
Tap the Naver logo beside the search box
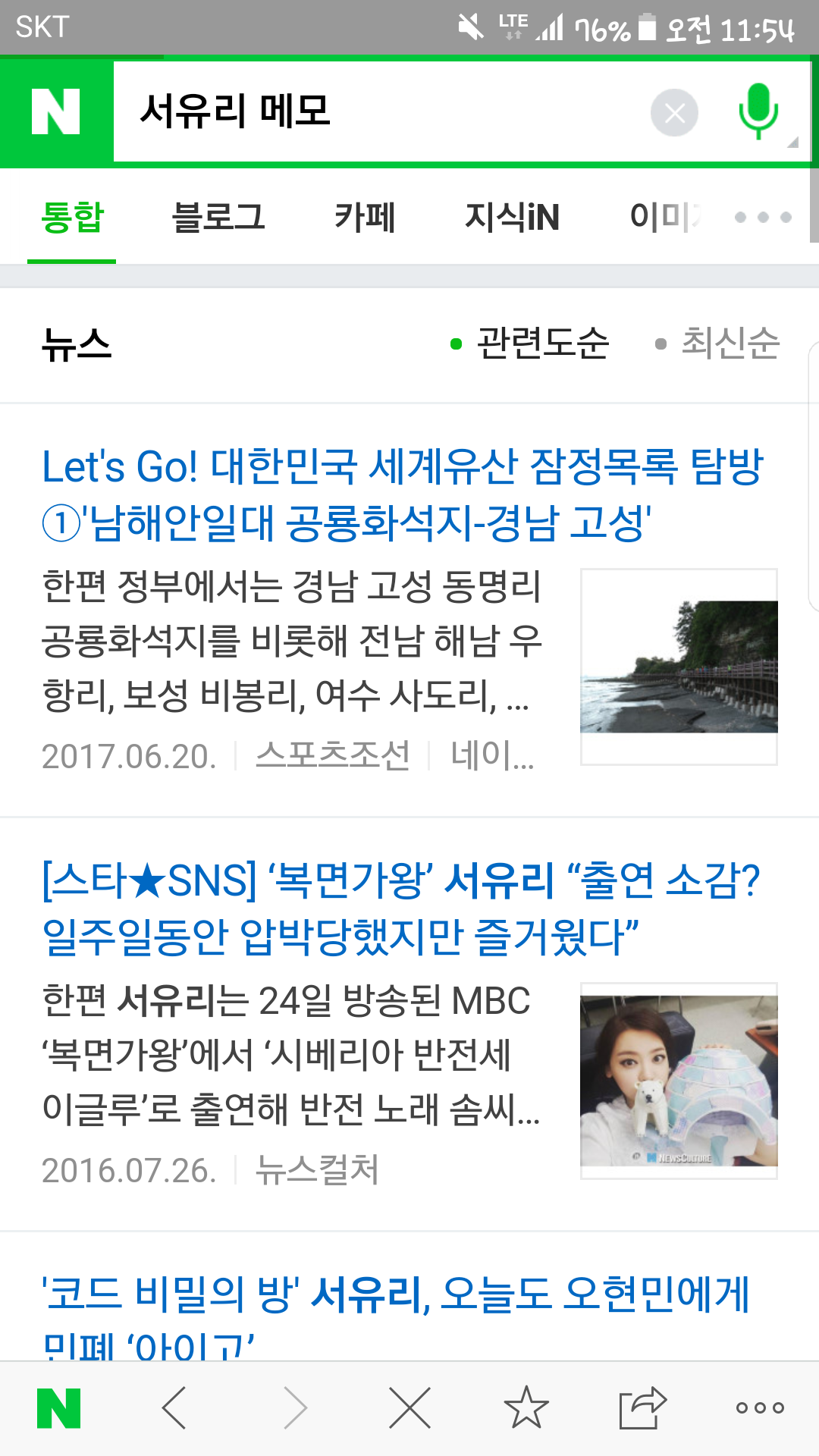point(56,111)
